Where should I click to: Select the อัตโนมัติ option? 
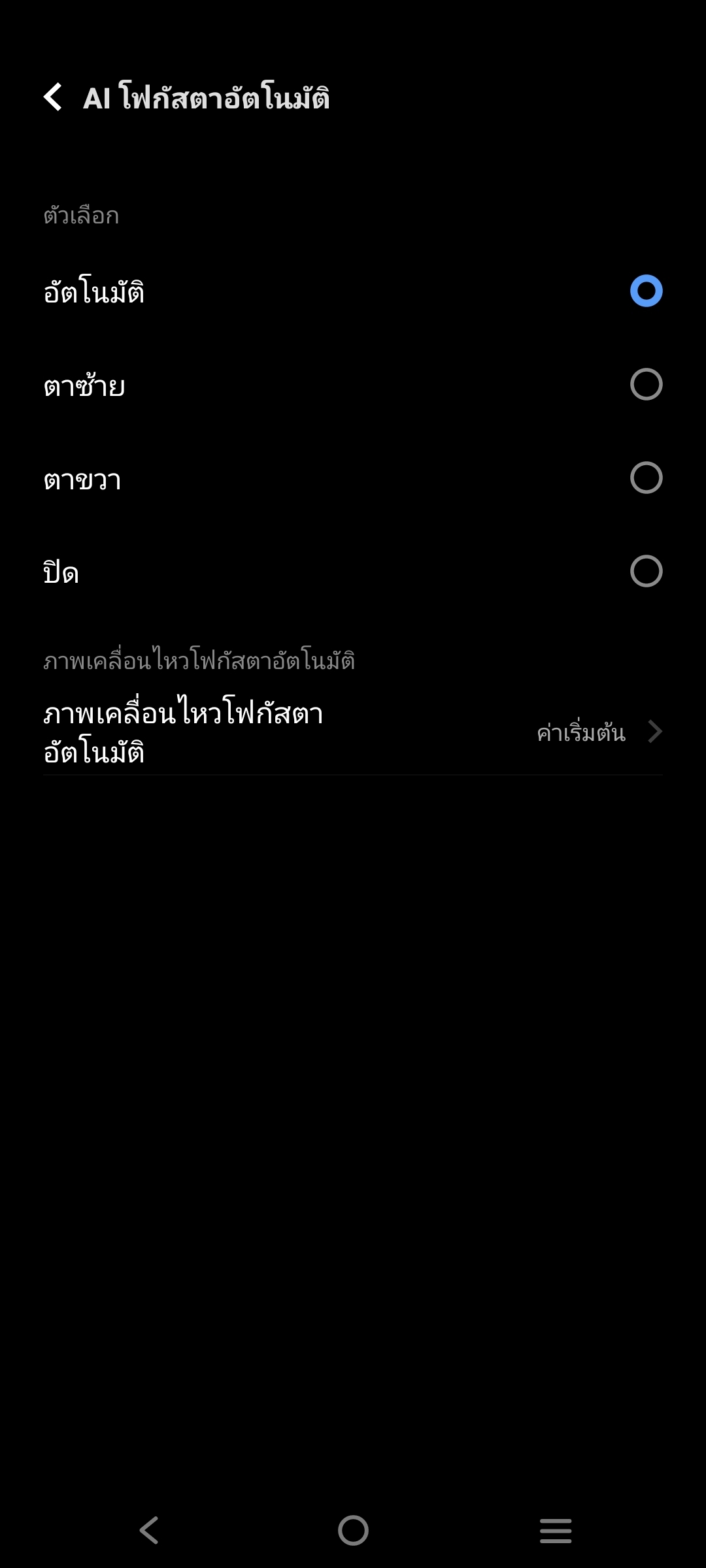click(x=353, y=291)
